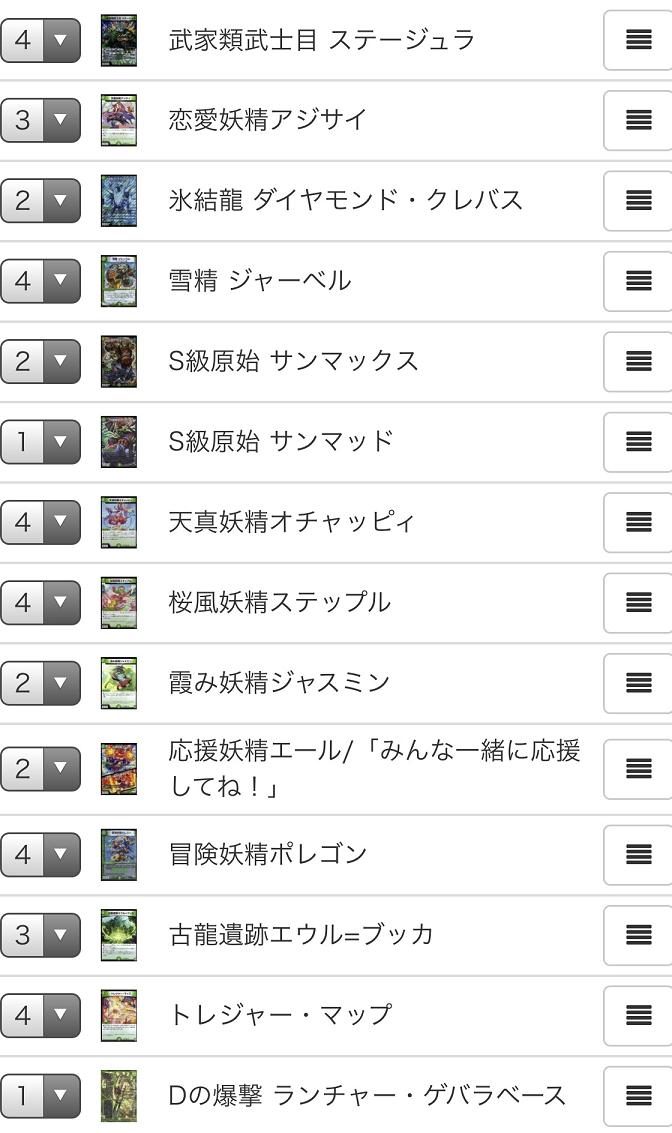This screenshot has width=672, height=1133.
Task: Change quantity of 恋愛妖精アジサイ
Action: click(40, 120)
